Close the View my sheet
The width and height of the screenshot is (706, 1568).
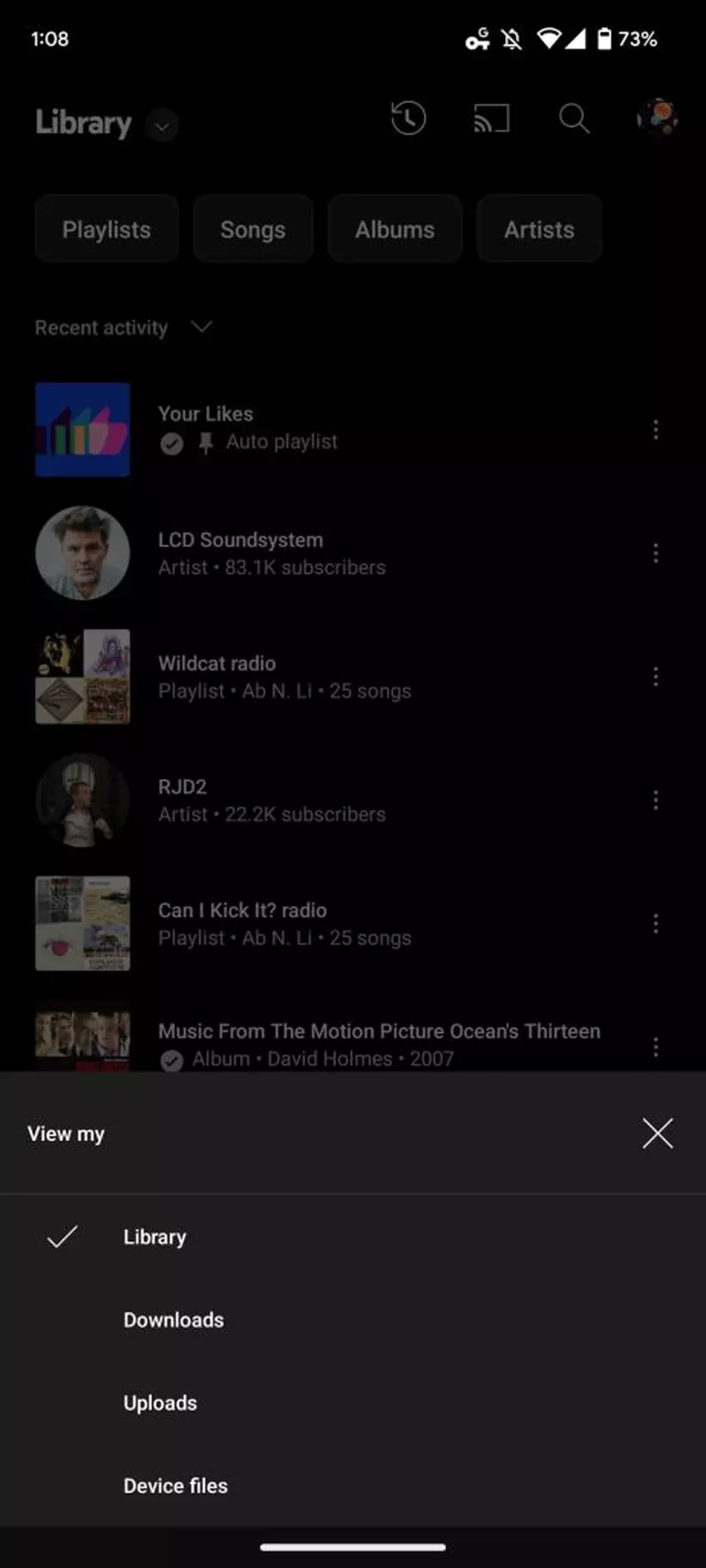coord(657,1133)
